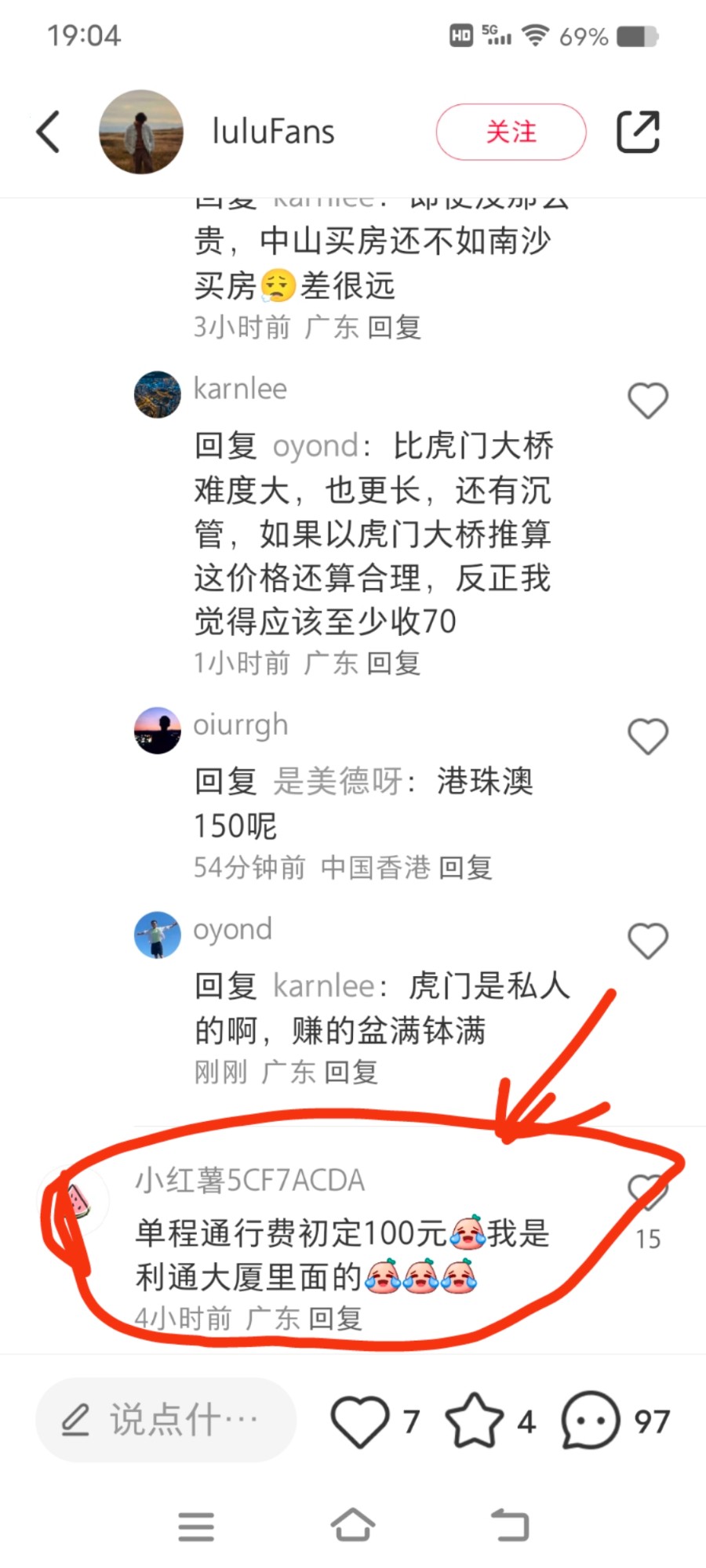The height and width of the screenshot is (1568, 706).
Task: Open luluFans profile avatar
Action: point(141,132)
